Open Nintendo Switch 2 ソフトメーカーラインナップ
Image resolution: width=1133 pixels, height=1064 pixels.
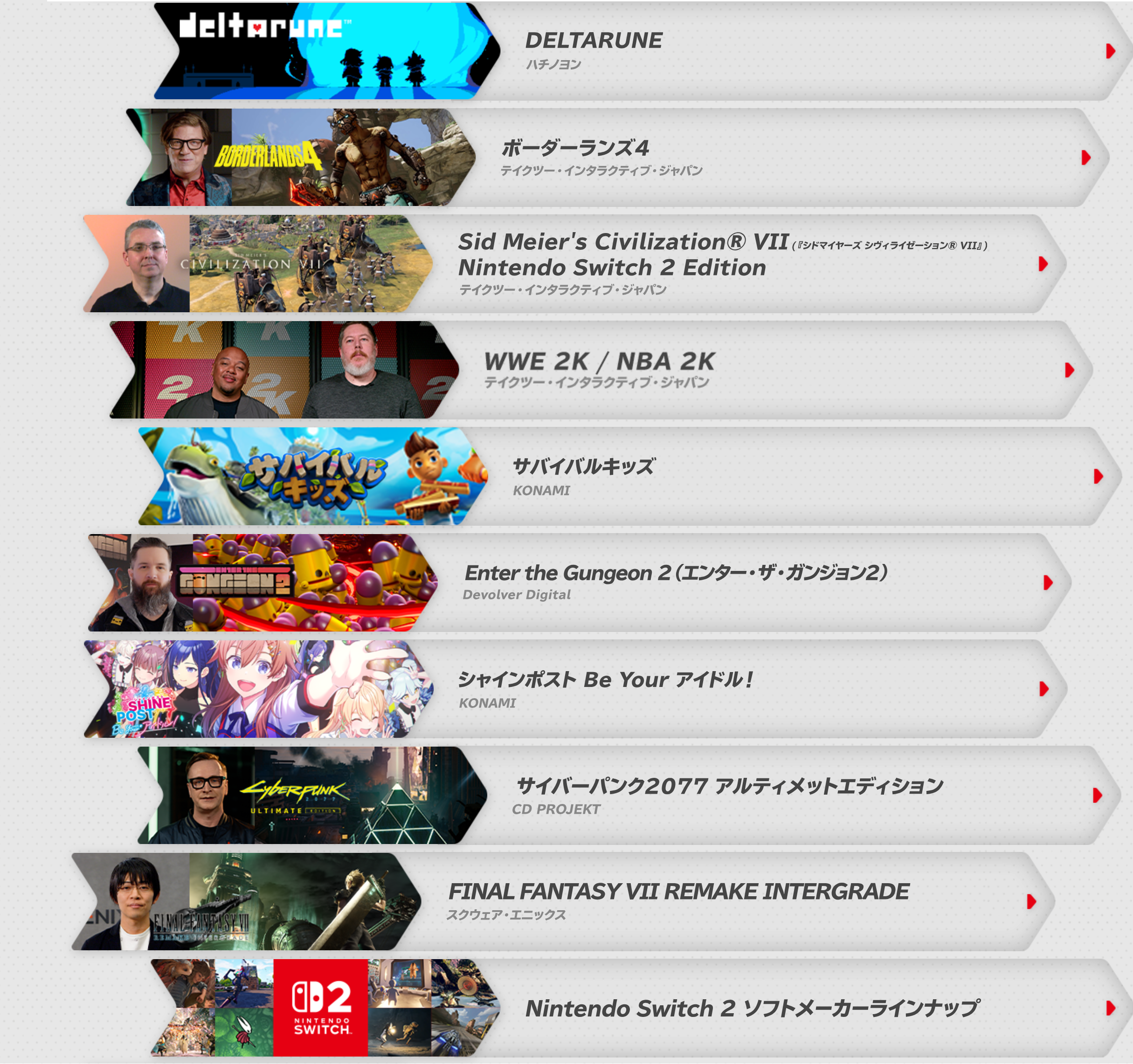(752, 1008)
